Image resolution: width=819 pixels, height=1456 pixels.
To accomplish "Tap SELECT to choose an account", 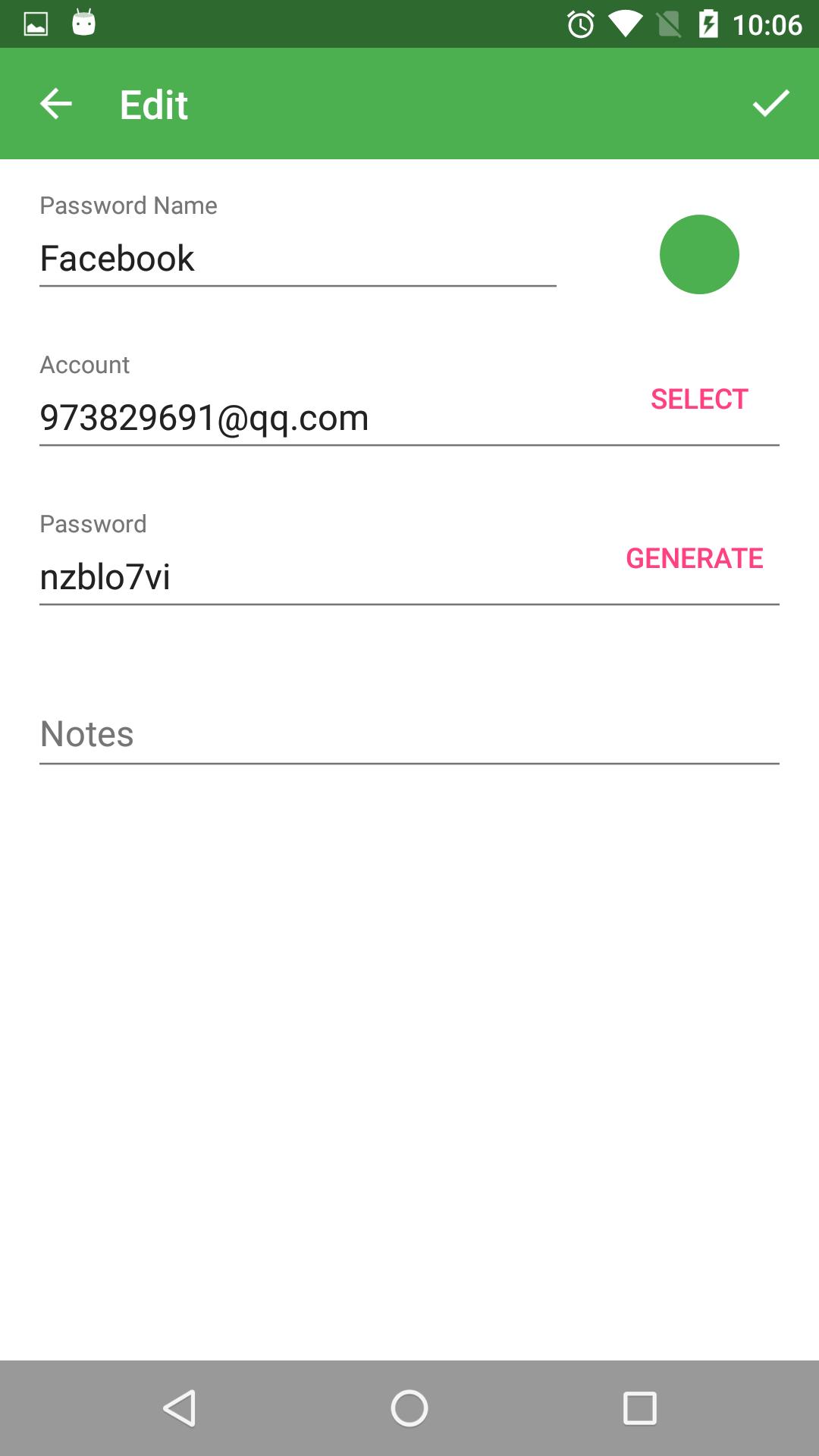I will point(699,399).
